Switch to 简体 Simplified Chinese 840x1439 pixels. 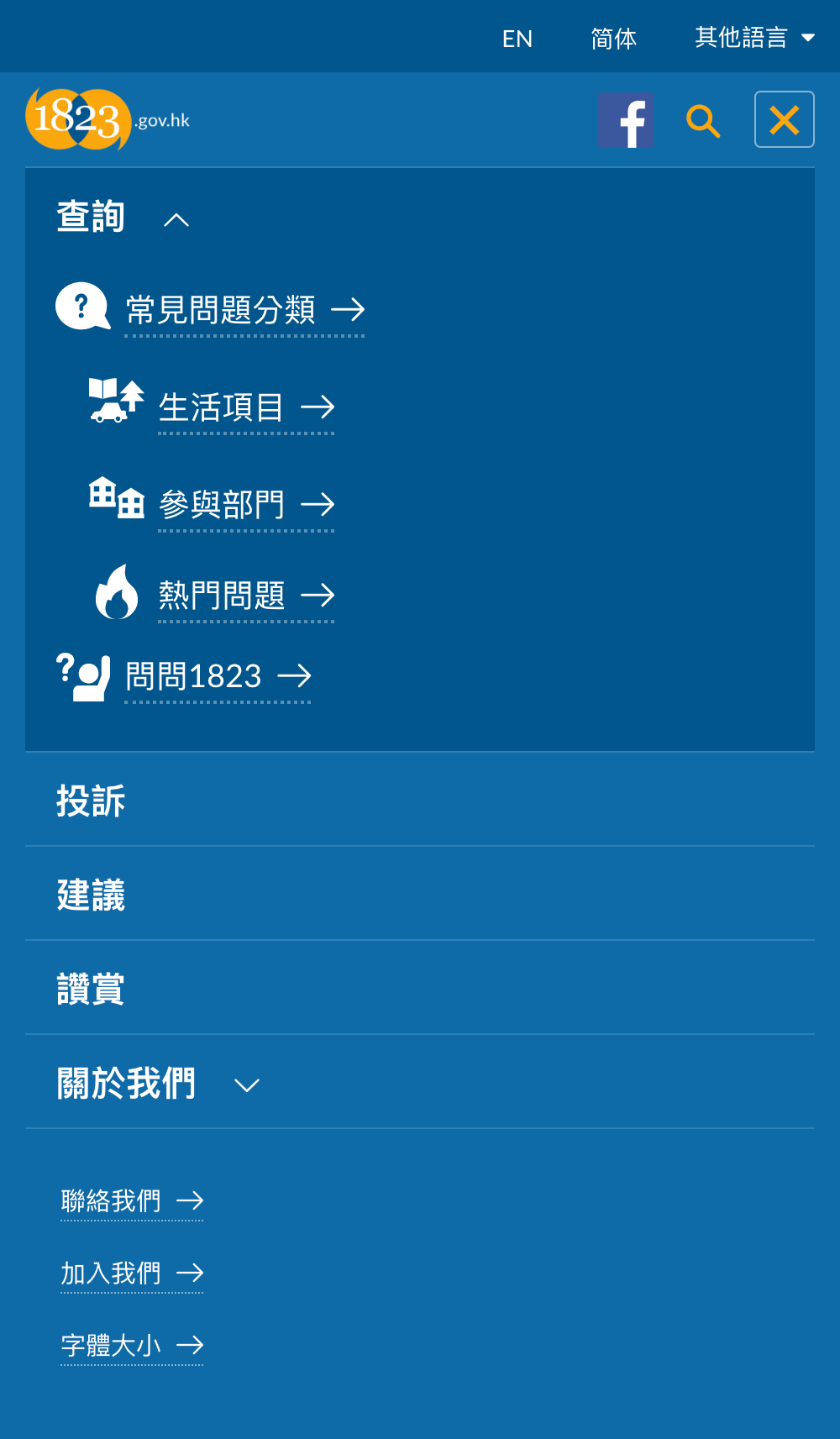613,39
